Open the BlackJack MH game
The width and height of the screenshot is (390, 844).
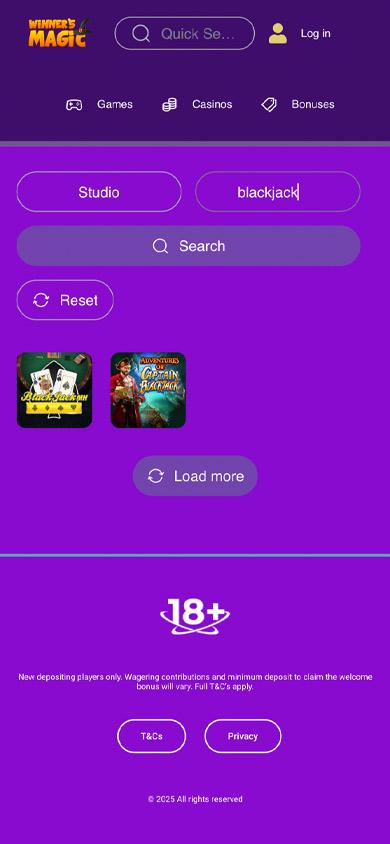(x=54, y=390)
